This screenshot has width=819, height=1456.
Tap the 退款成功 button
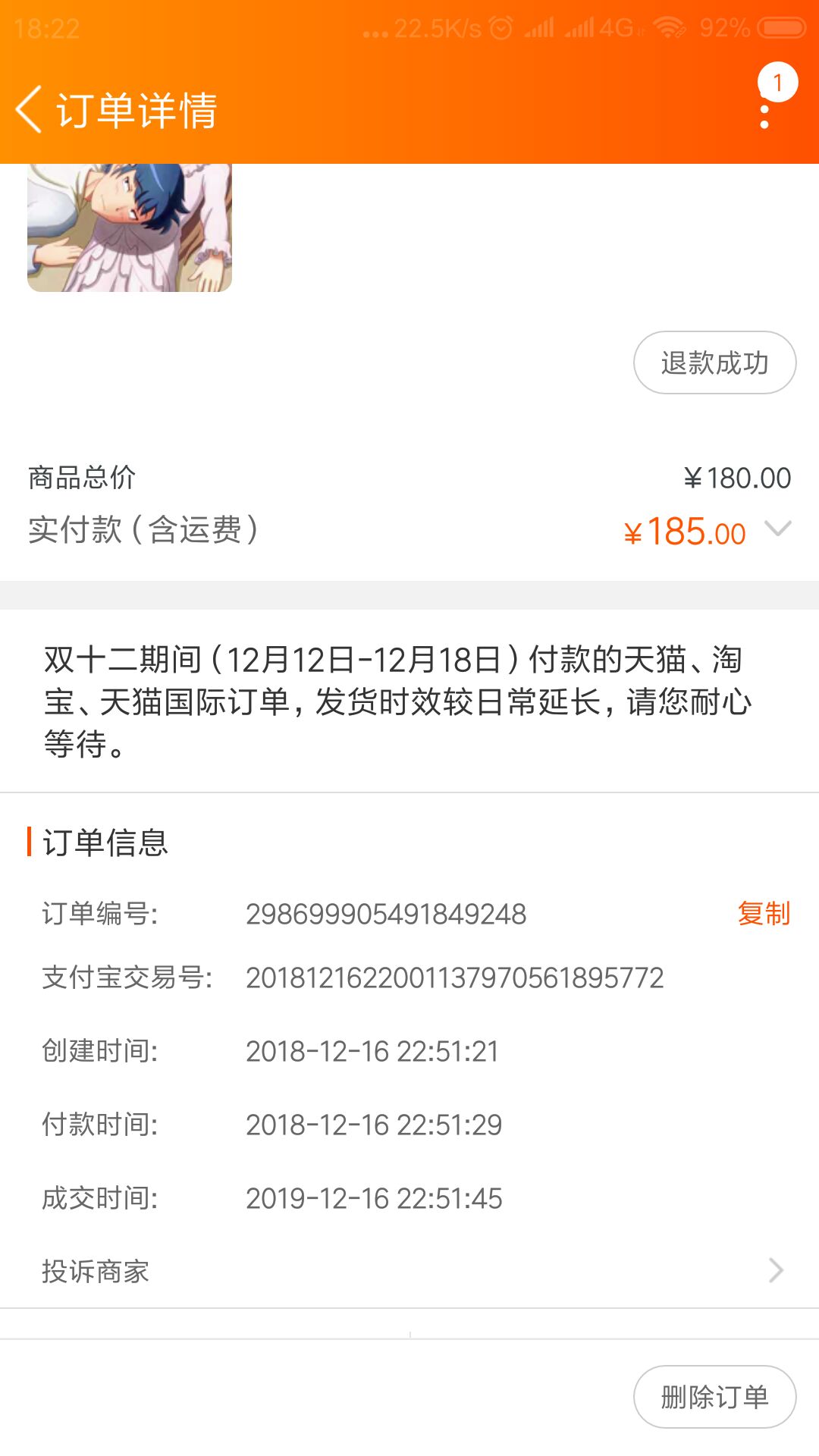point(714,362)
